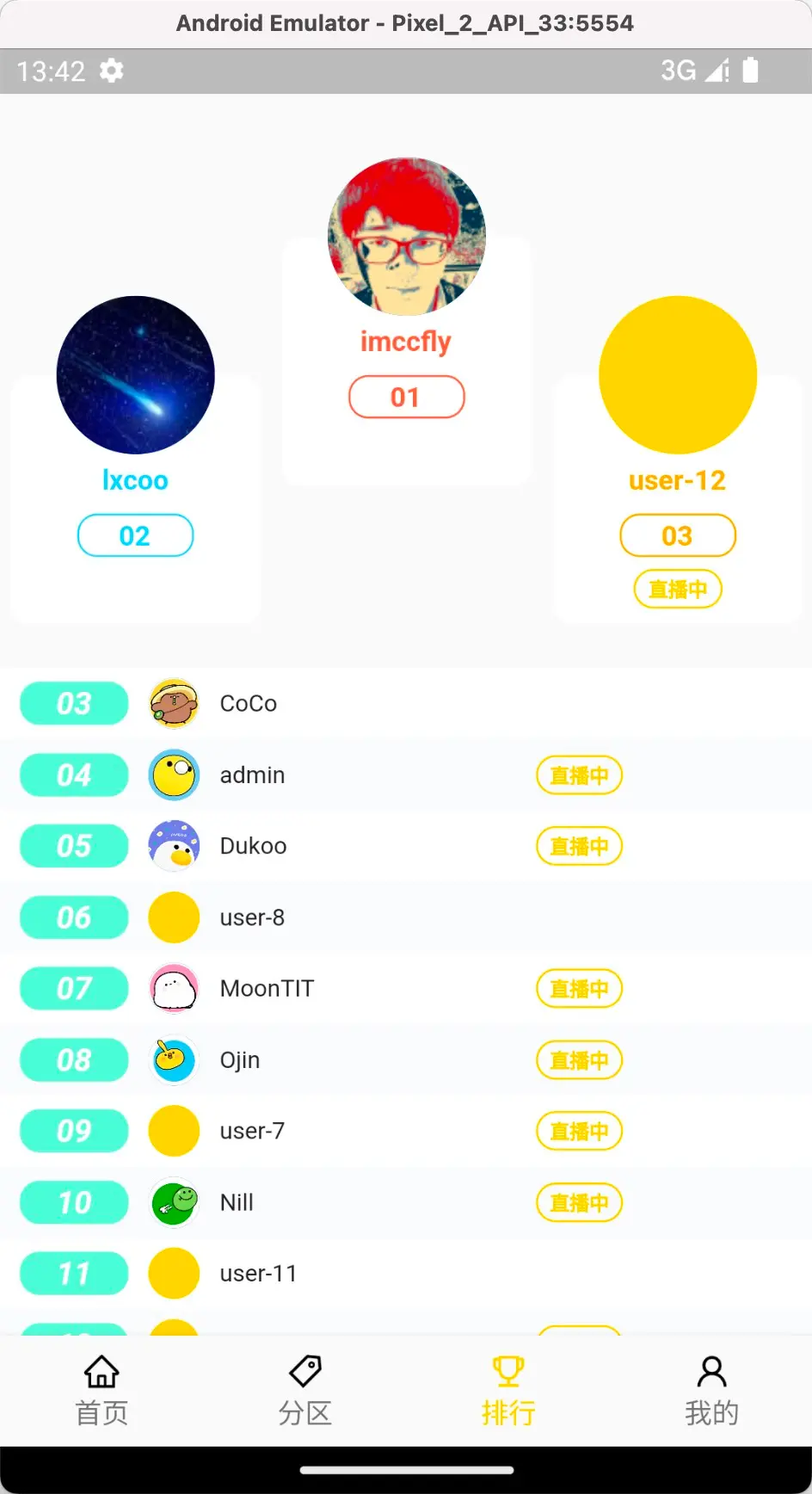Open the 分区 tab

coord(304,1390)
